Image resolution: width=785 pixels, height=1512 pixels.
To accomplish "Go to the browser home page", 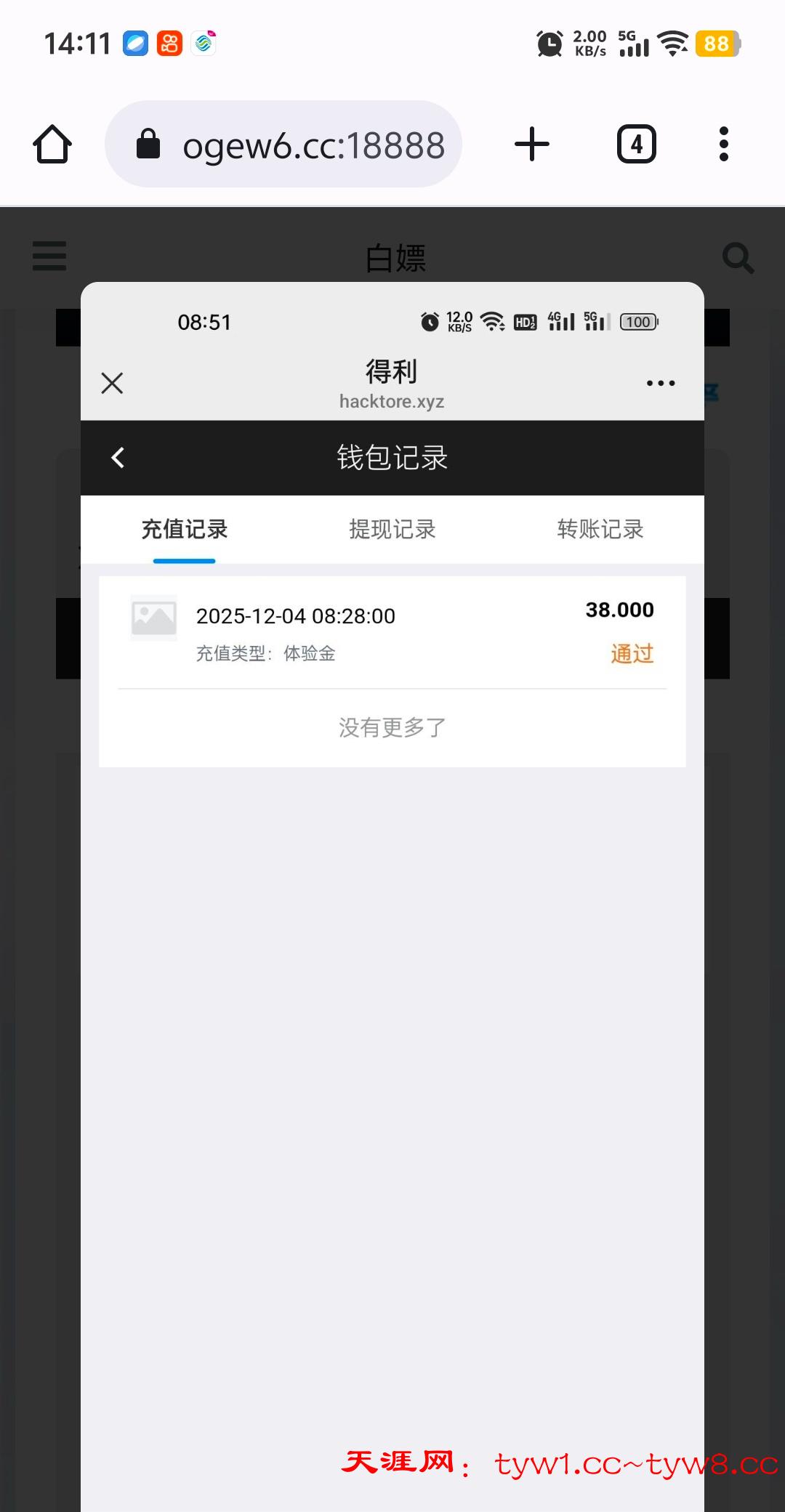I will pyautogui.click(x=52, y=145).
